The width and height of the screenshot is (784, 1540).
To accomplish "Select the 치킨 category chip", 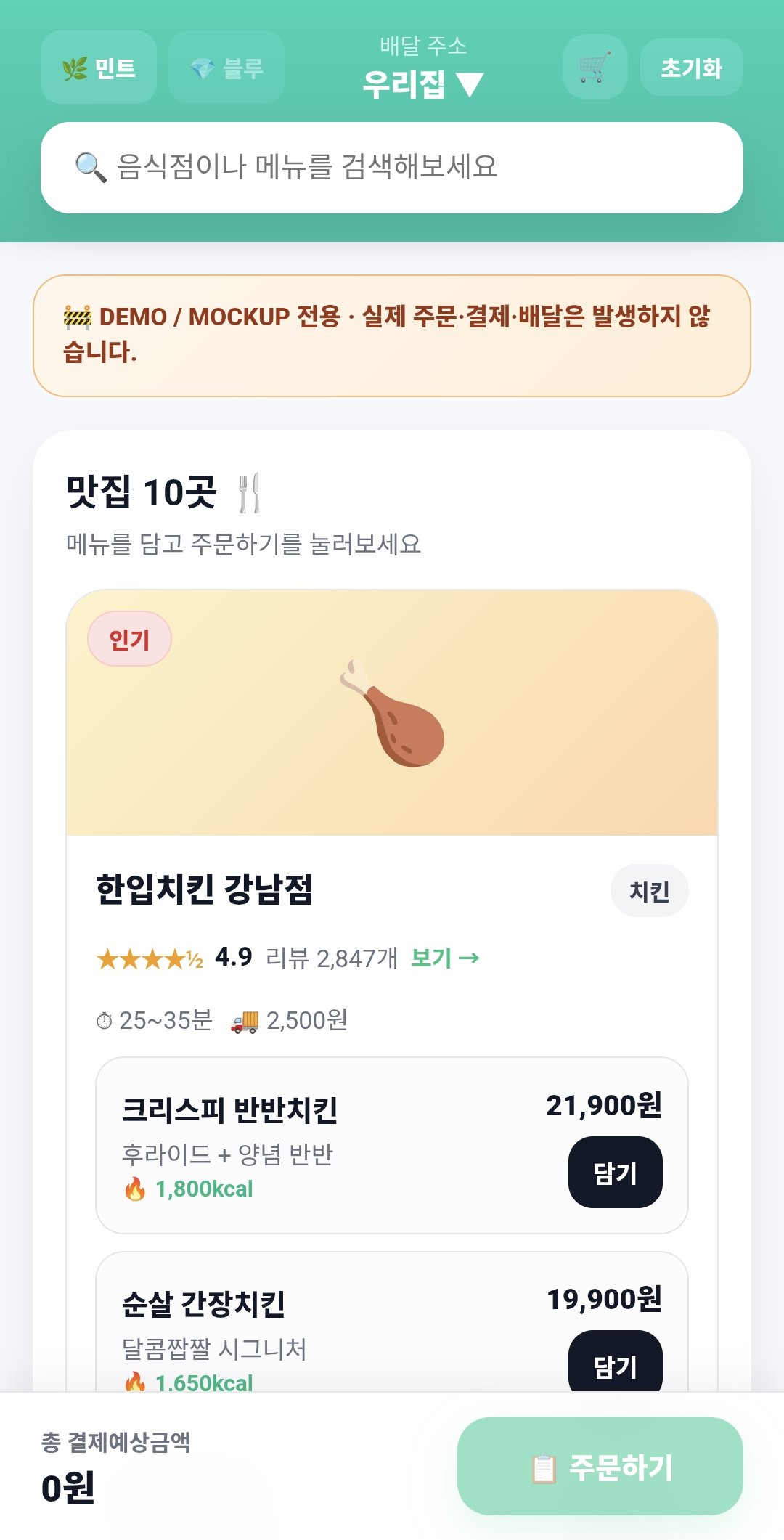I will tap(650, 891).
